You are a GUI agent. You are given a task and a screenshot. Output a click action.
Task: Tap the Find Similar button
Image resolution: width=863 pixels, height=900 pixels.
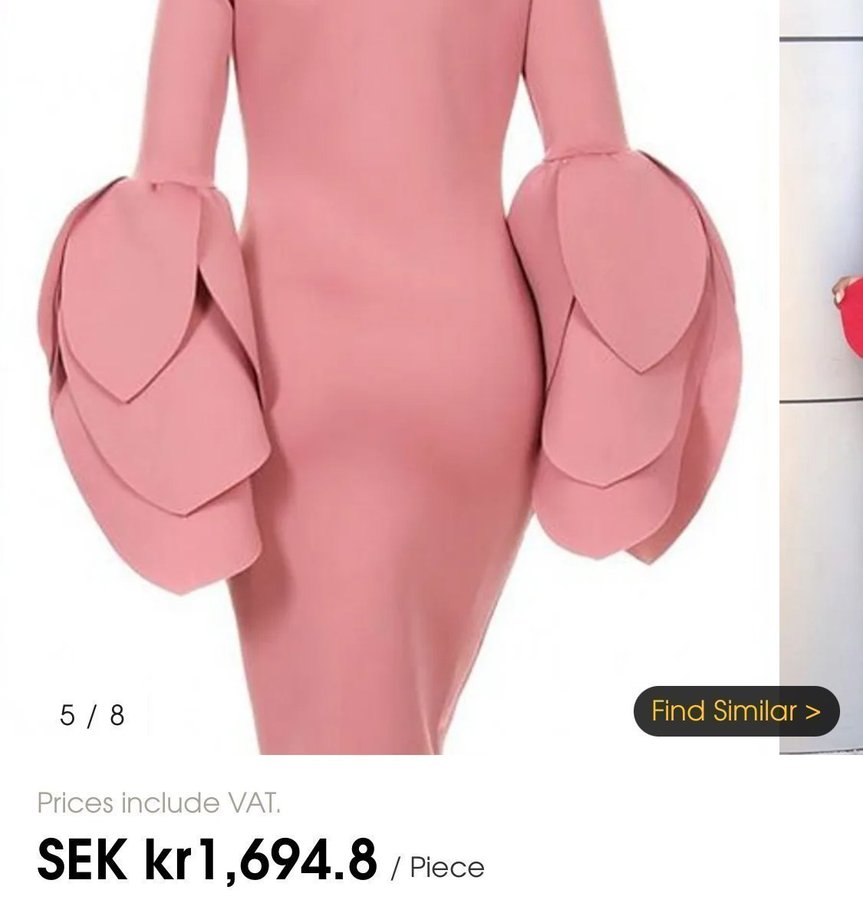click(736, 711)
